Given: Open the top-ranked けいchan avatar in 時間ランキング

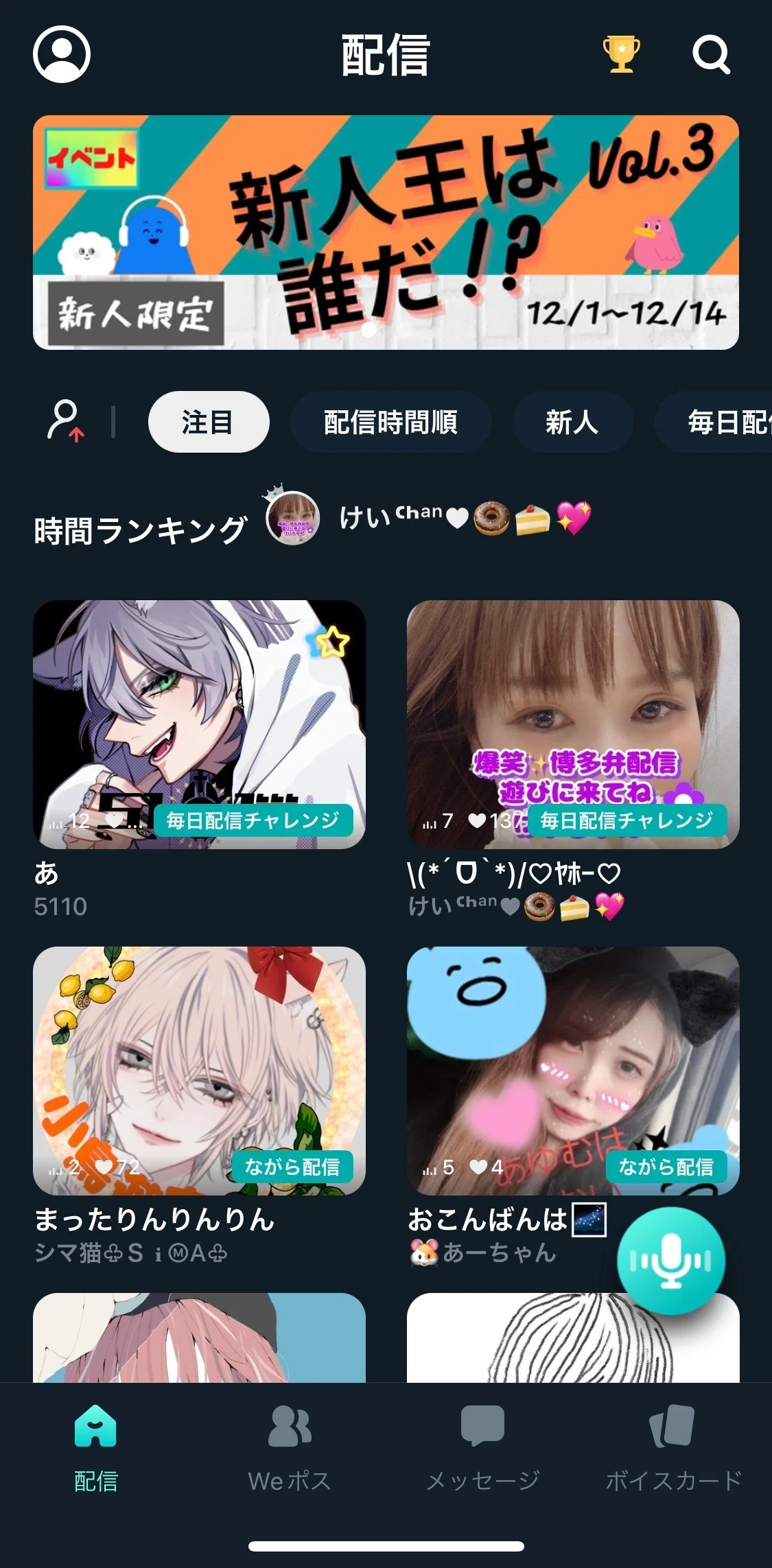Looking at the screenshot, I should pyautogui.click(x=293, y=519).
